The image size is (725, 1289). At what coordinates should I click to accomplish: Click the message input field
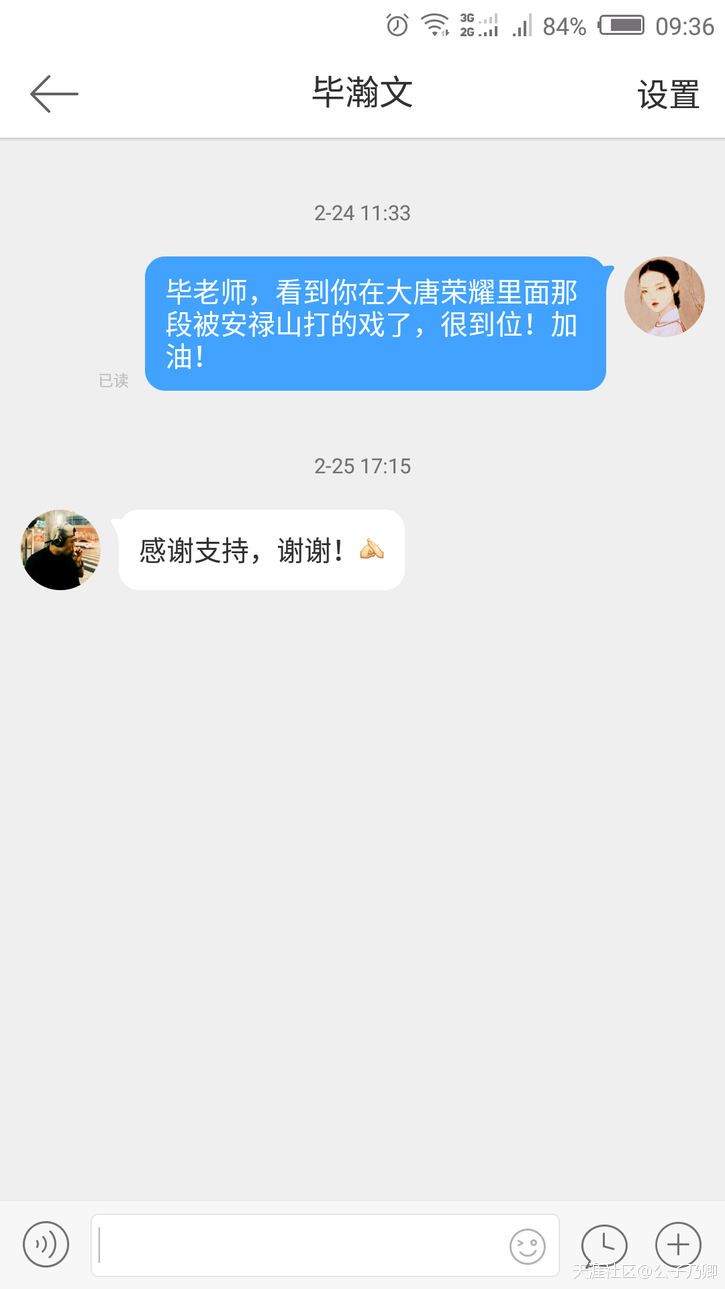click(x=300, y=1244)
